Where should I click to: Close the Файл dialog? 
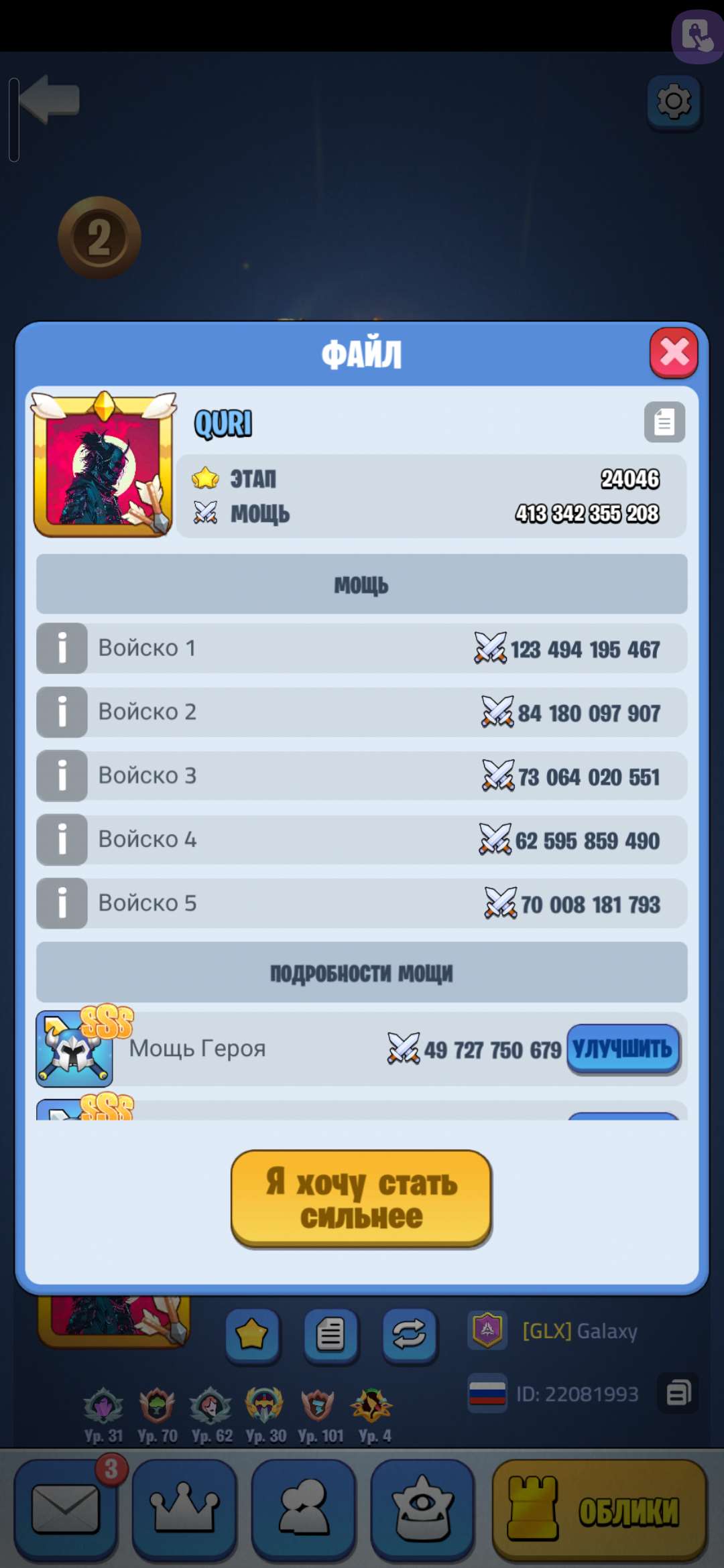coord(673,353)
